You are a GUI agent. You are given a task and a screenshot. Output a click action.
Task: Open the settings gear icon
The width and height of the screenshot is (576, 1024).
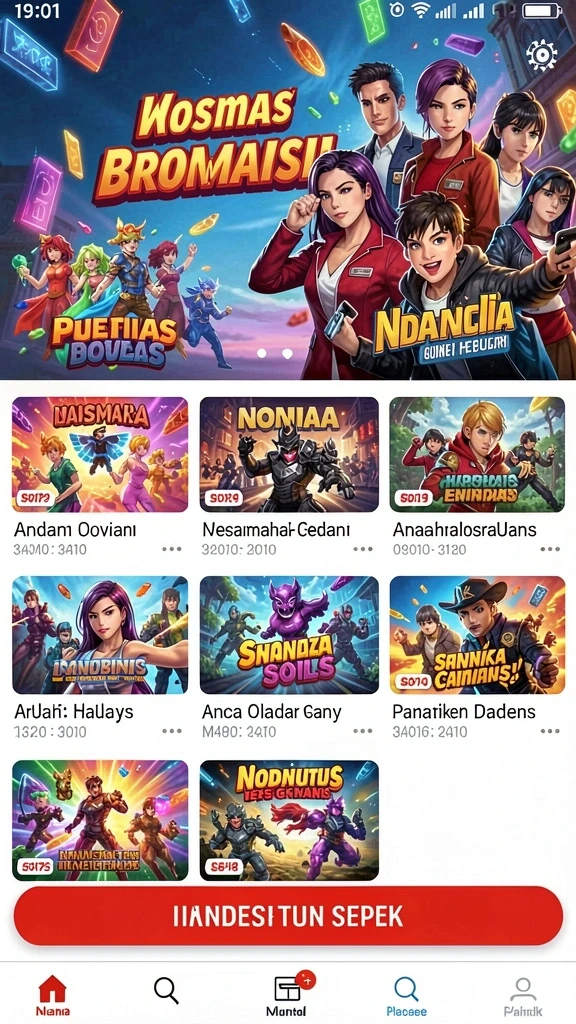541,55
